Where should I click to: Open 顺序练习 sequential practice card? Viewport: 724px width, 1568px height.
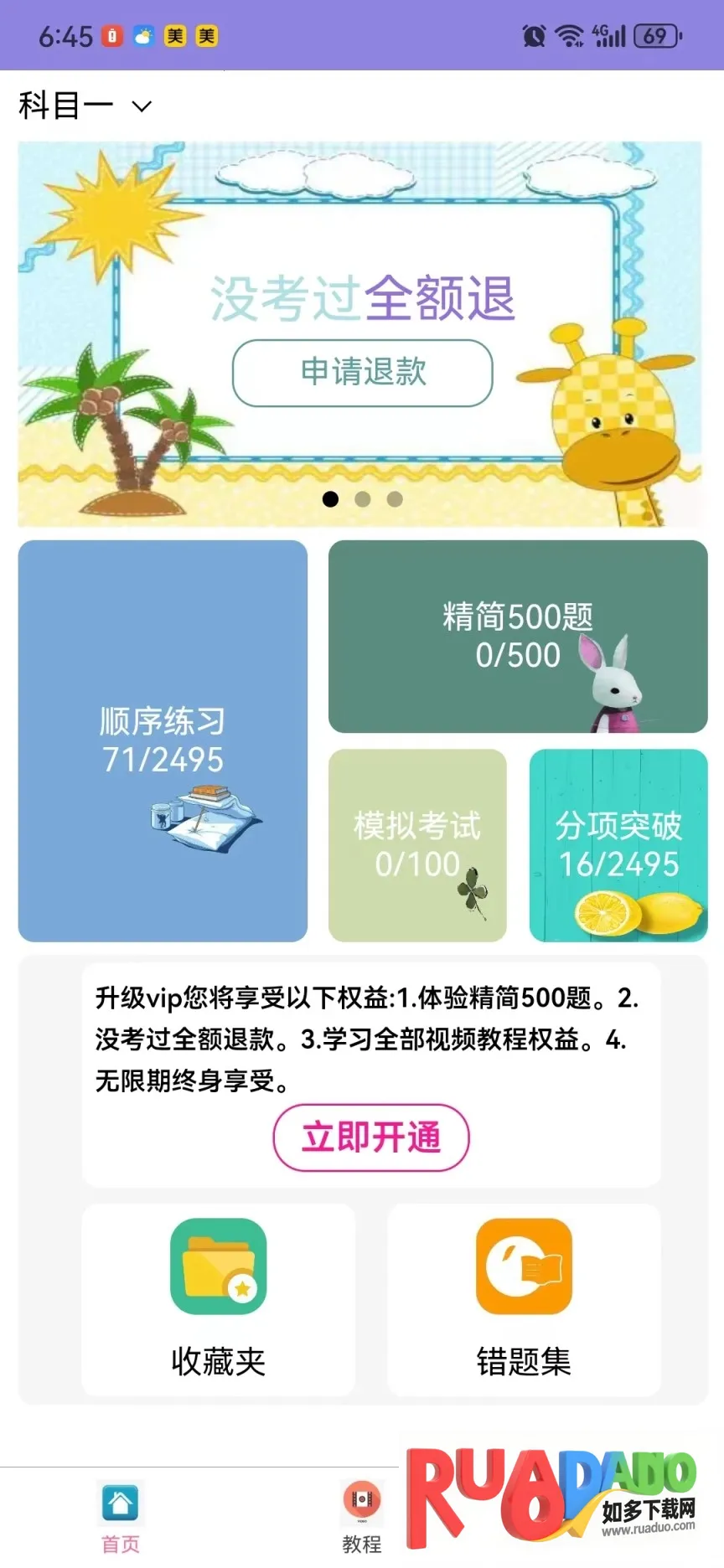click(163, 740)
